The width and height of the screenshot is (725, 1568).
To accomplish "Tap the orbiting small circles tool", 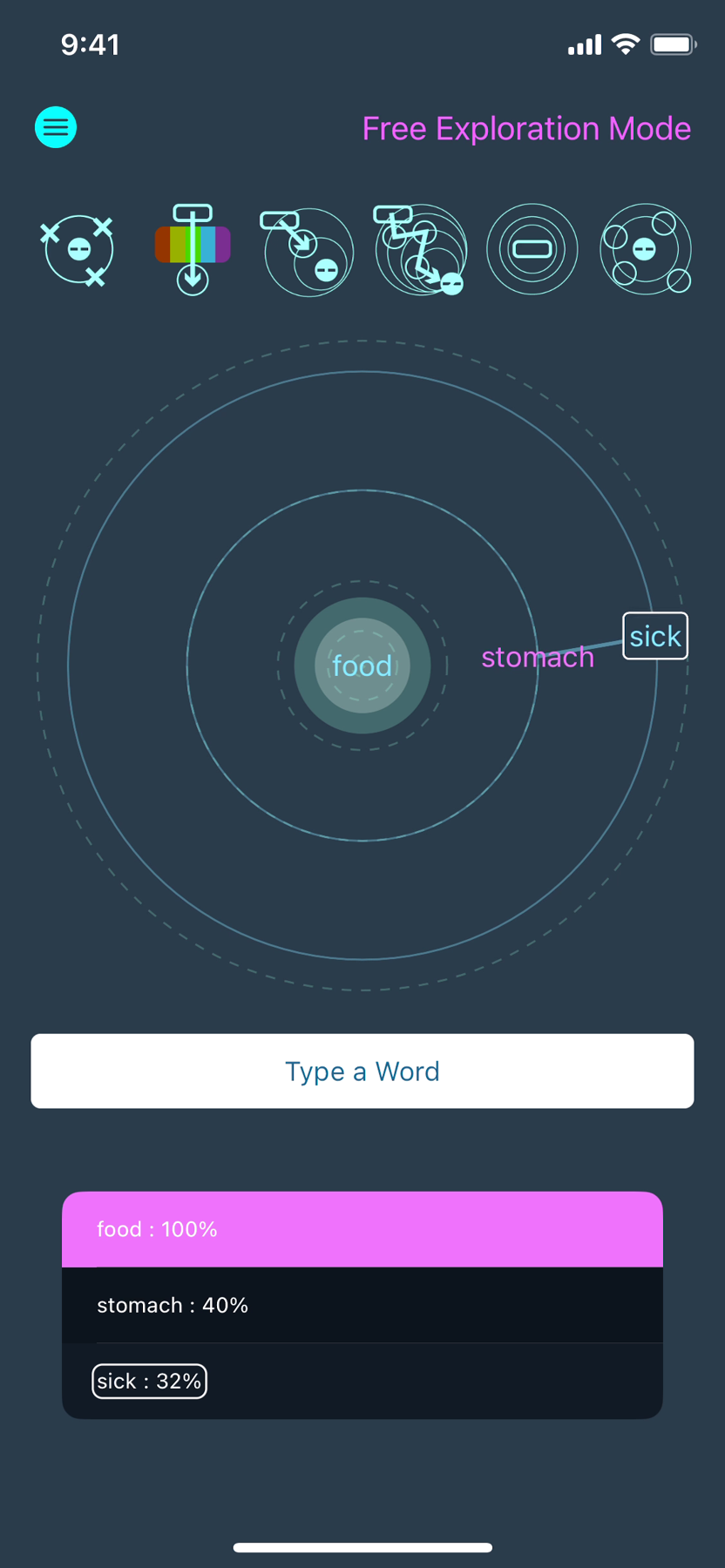I will tap(645, 249).
